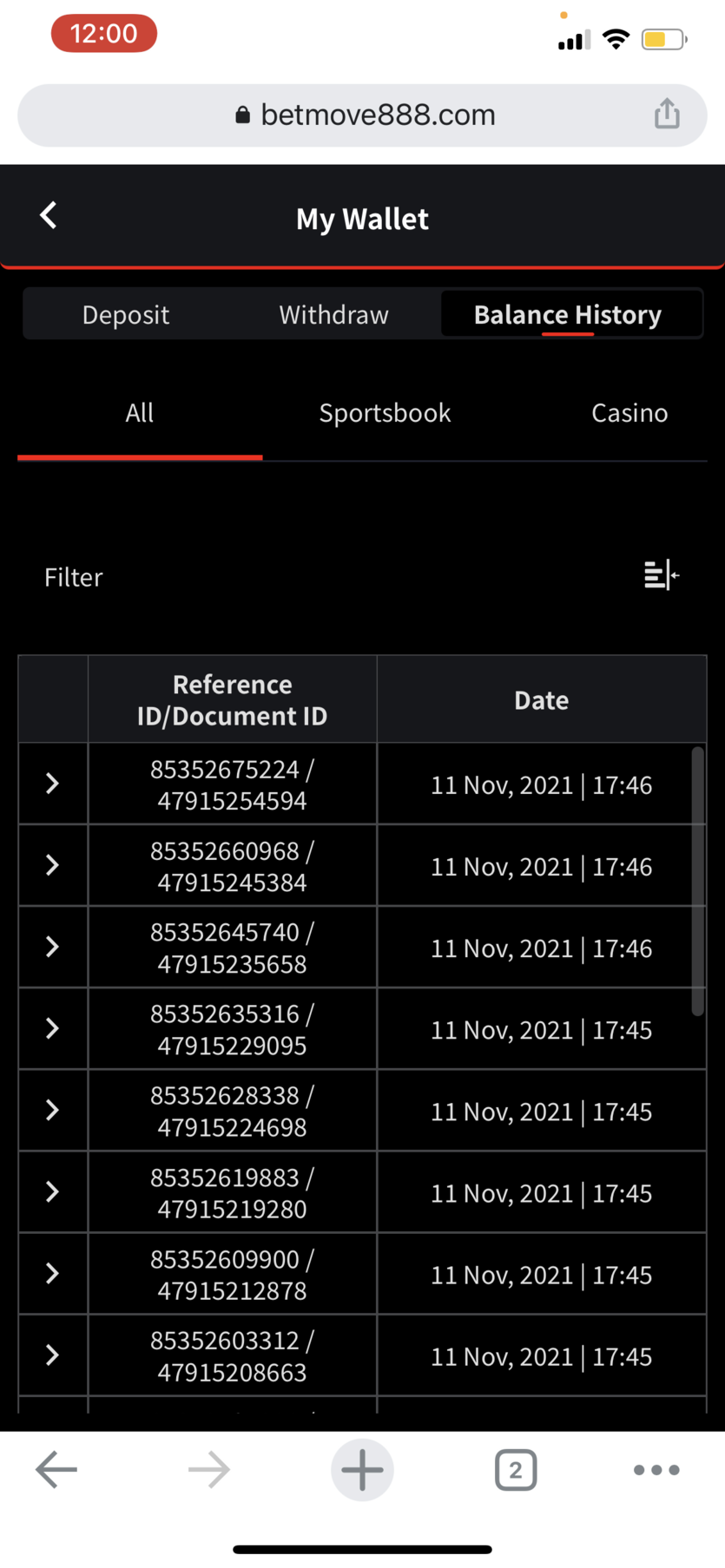Expand the row for reference 85352660968
The height and width of the screenshot is (1568, 725).
[x=52, y=865]
